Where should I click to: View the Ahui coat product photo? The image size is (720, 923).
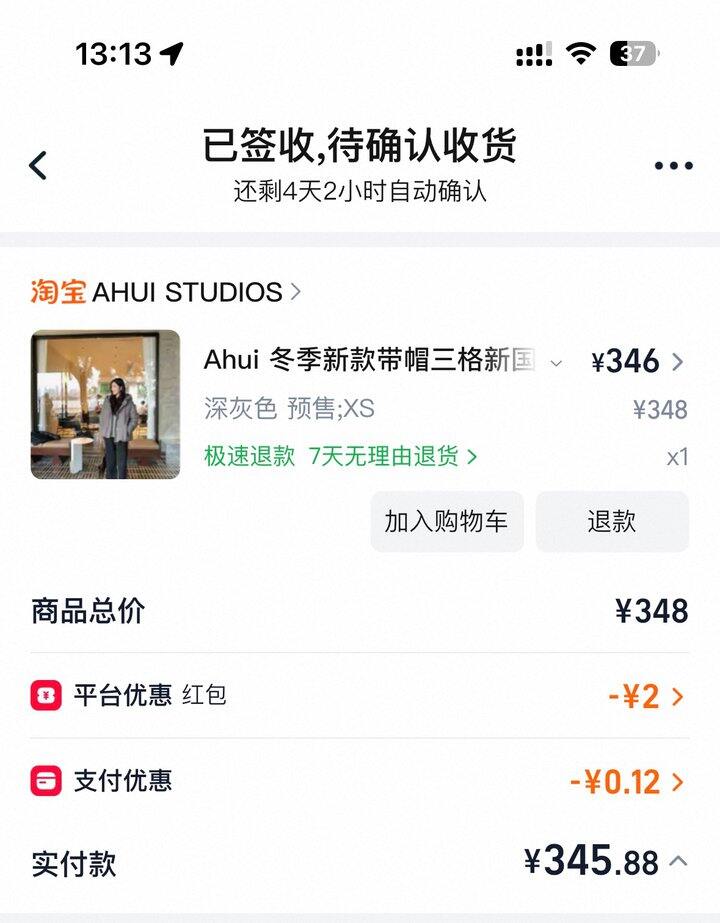coord(106,404)
